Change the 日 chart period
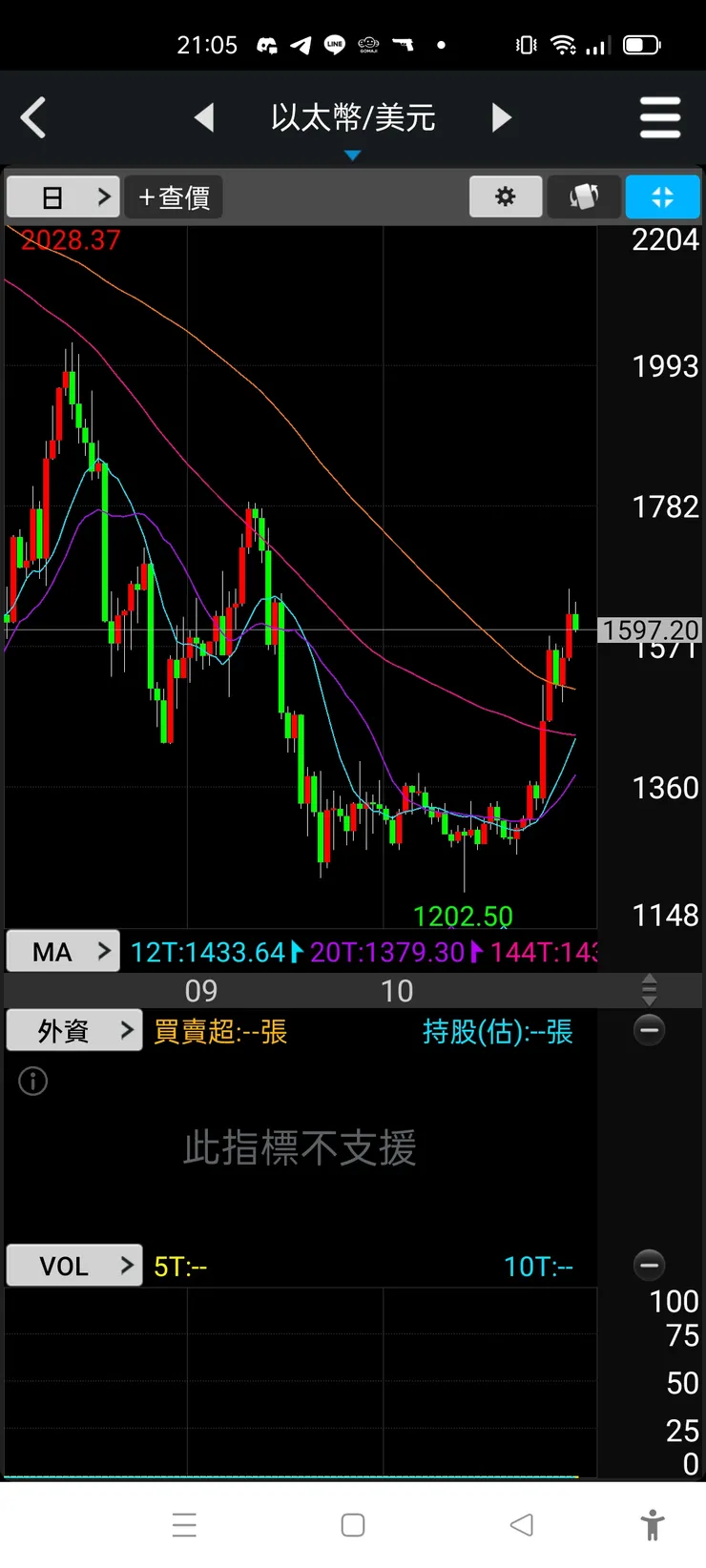Screen dimensions: 706x1568 (x=63, y=197)
